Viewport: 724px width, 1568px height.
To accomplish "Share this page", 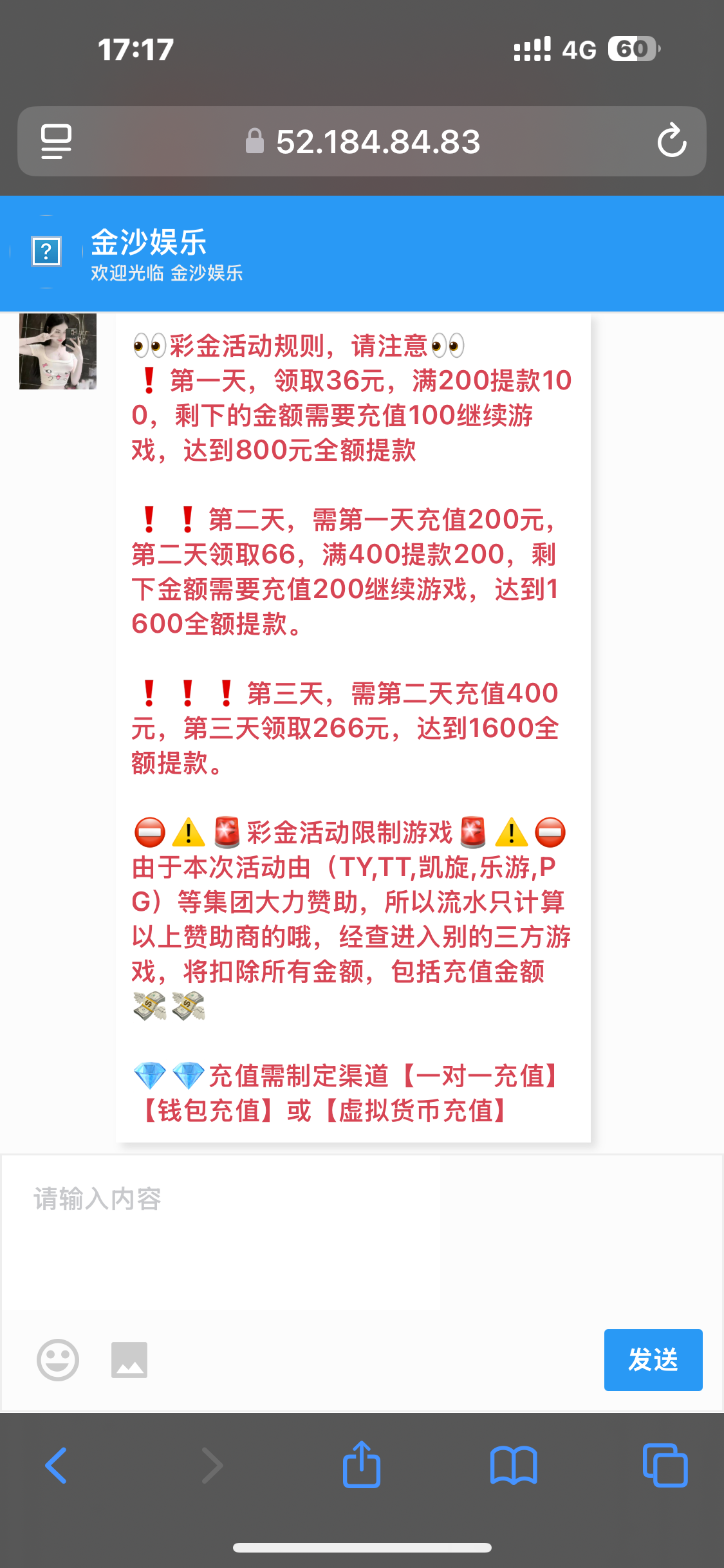I will click(362, 1465).
